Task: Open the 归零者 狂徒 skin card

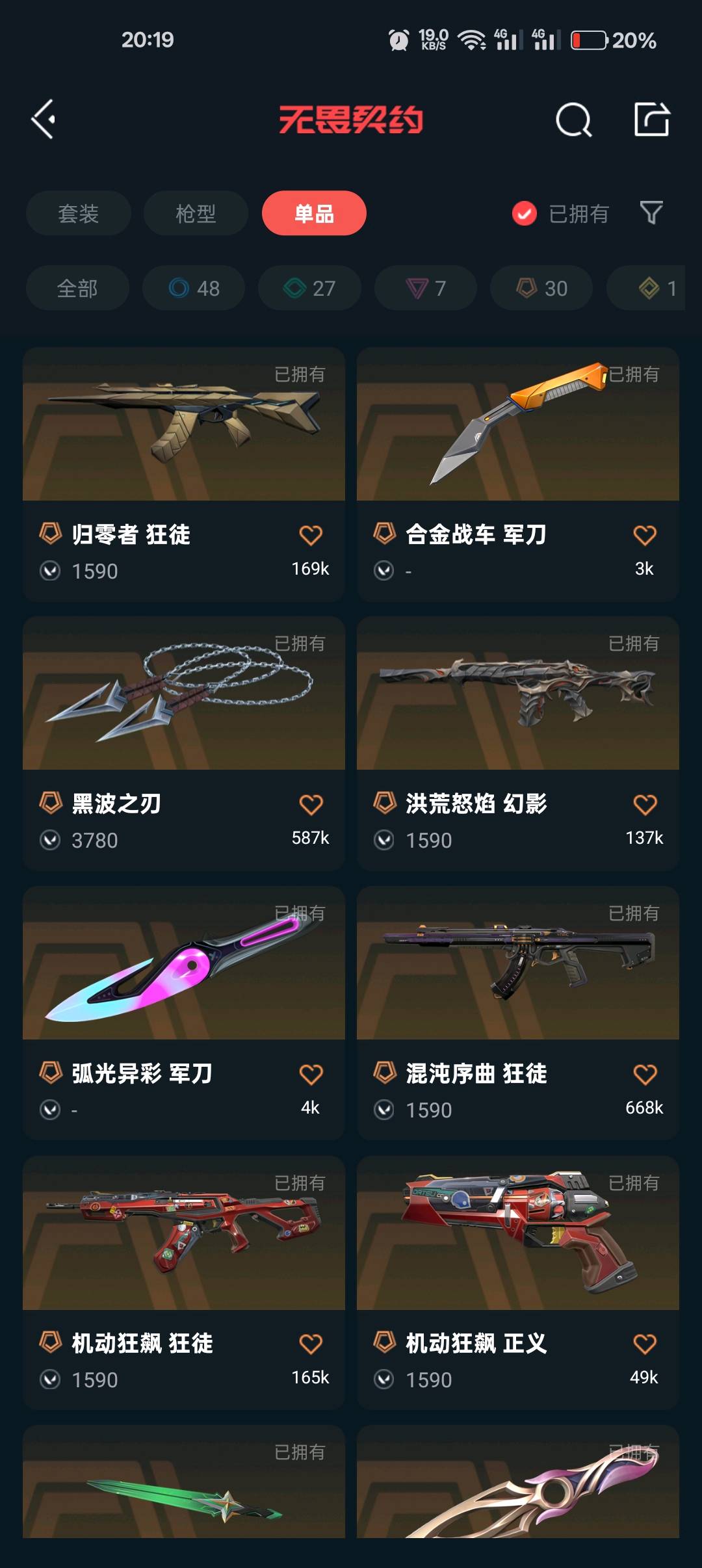Action: click(x=183, y=426)
